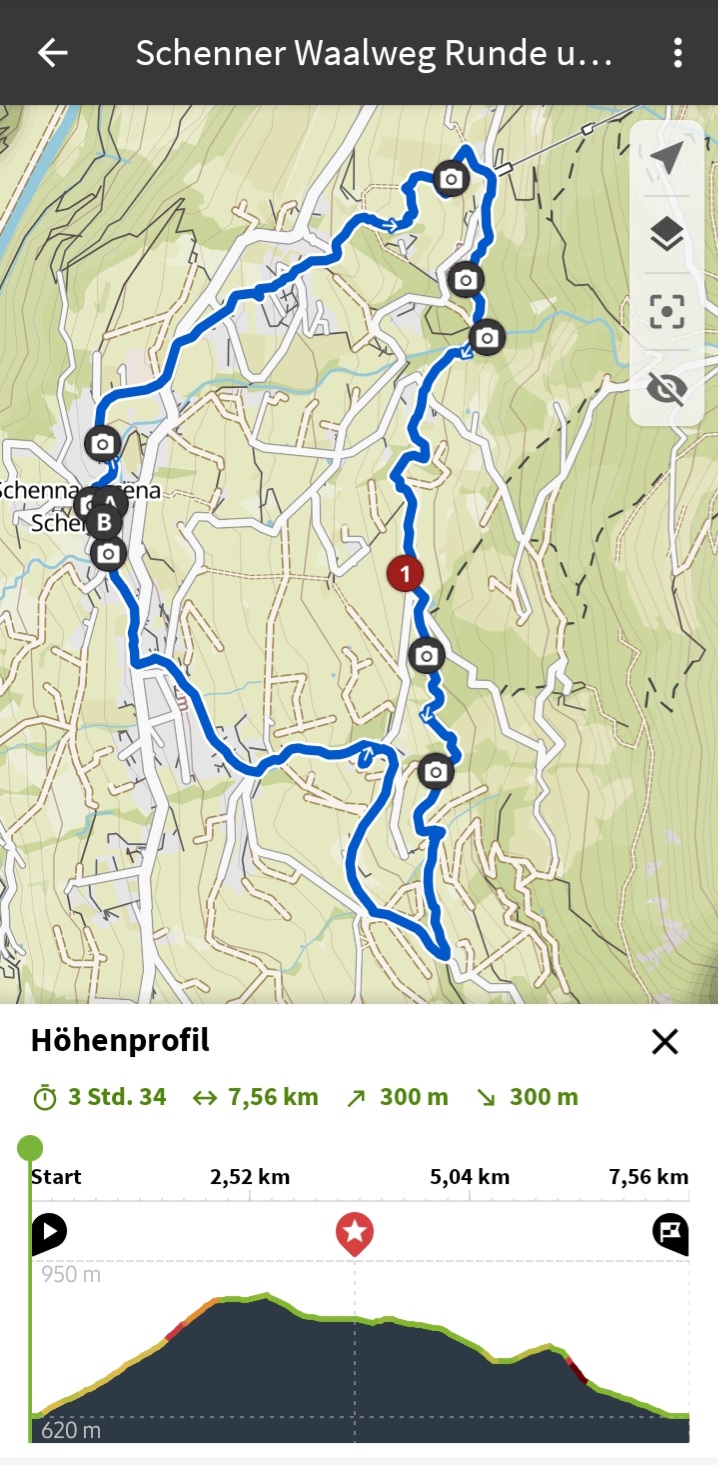Open the three-dot overflow menu
Screen dimensions: 718x1465
[x=678, y=53]
